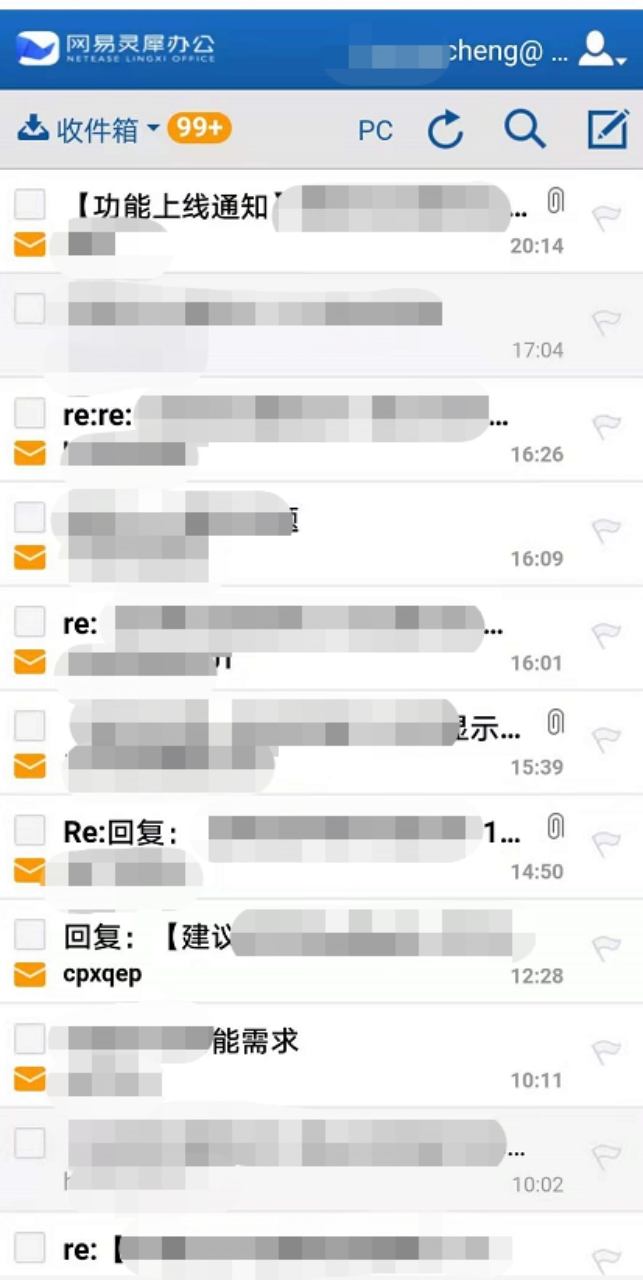This screenshot has width=643, height=1280.
Task: Open the account profile menu
Action: pos(601,48)
